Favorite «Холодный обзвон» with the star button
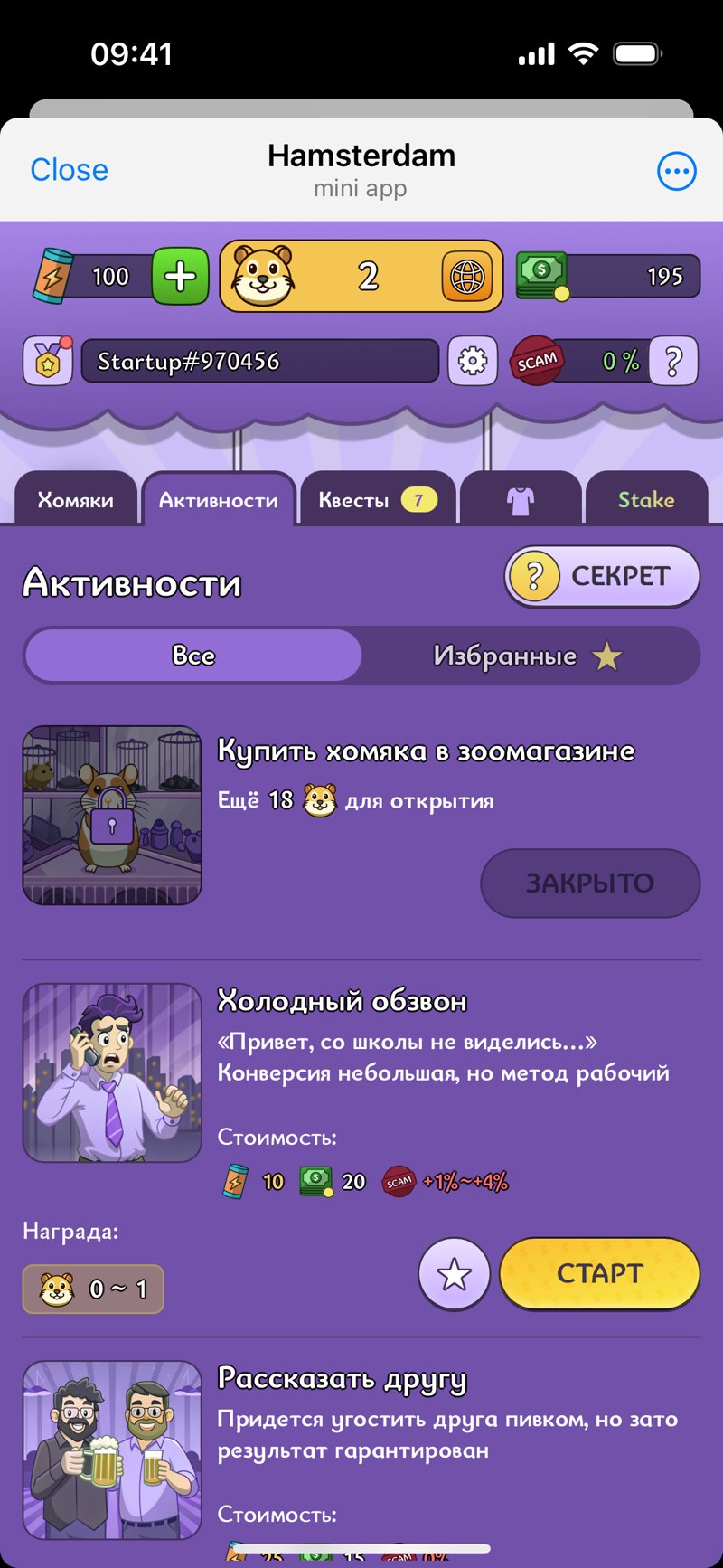The image size is (723, 1568). pos(454,1273)
